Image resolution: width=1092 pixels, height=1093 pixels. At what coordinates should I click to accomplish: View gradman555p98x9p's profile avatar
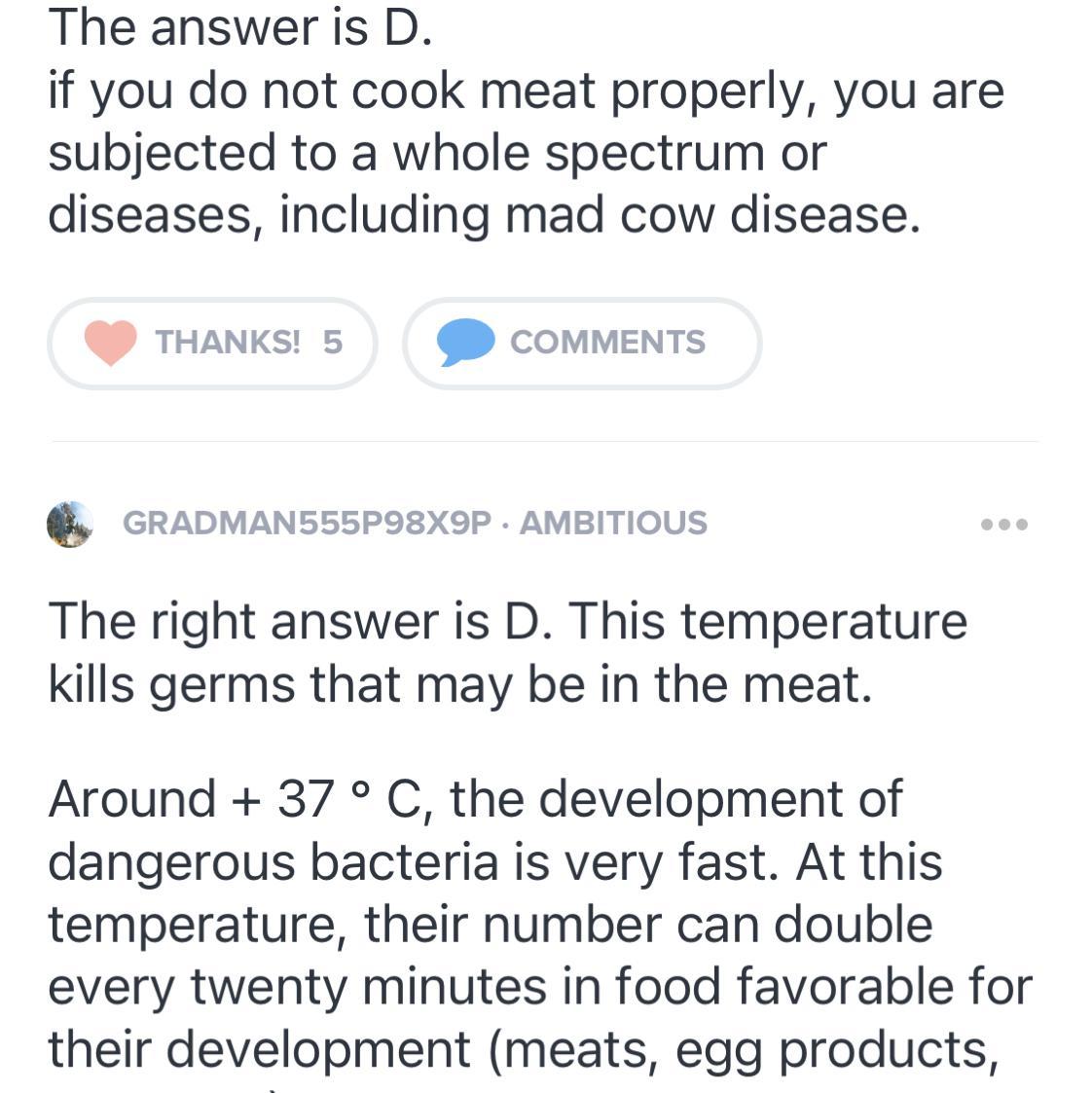point(70,524)
